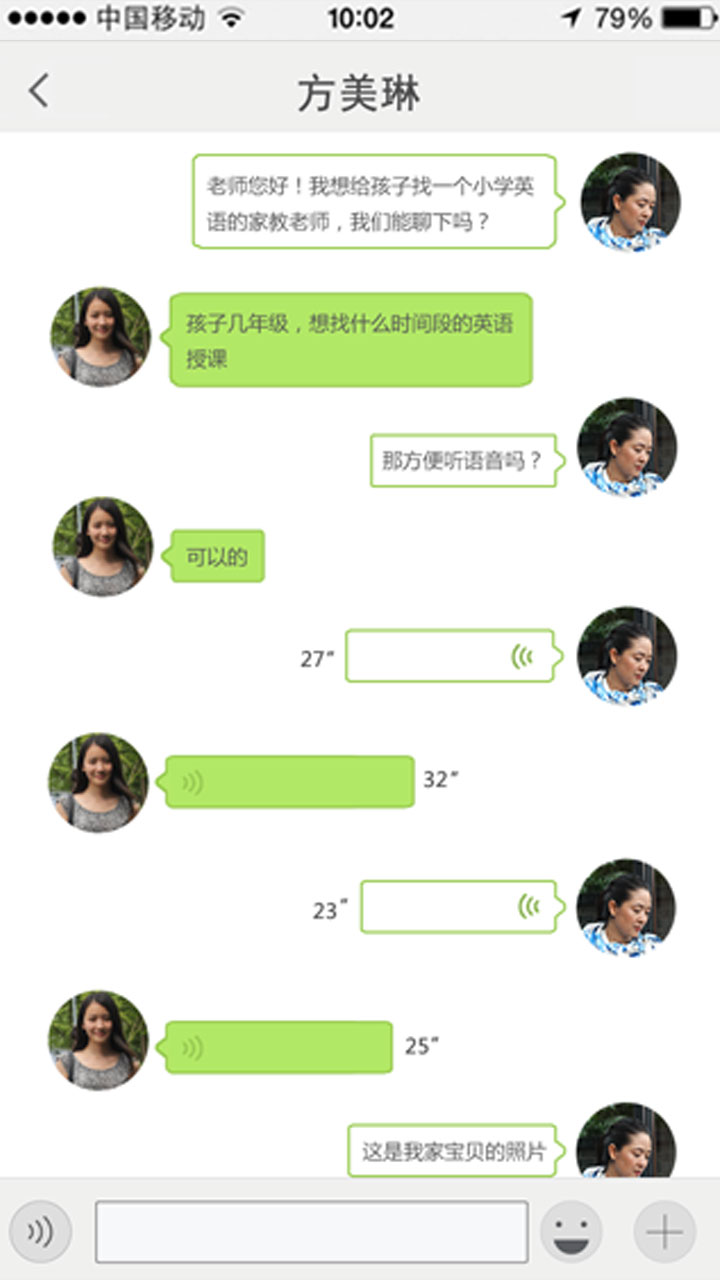The height and width of the screenshot is (1280, 720).
Task: Play the 25-second voice message
Action: pyautogui.click(x=278, y=1047)
